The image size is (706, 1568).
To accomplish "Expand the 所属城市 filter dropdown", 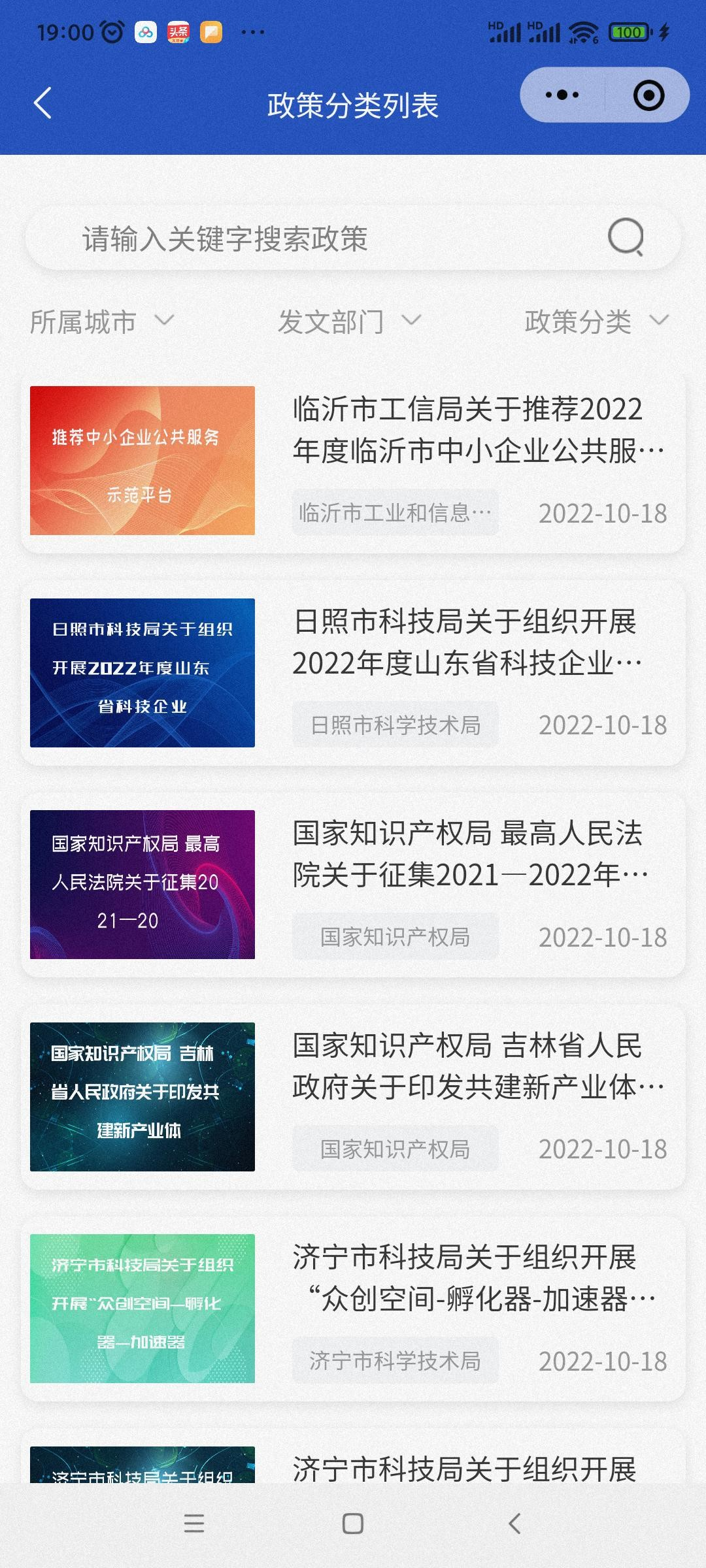I will coord(102,321).
